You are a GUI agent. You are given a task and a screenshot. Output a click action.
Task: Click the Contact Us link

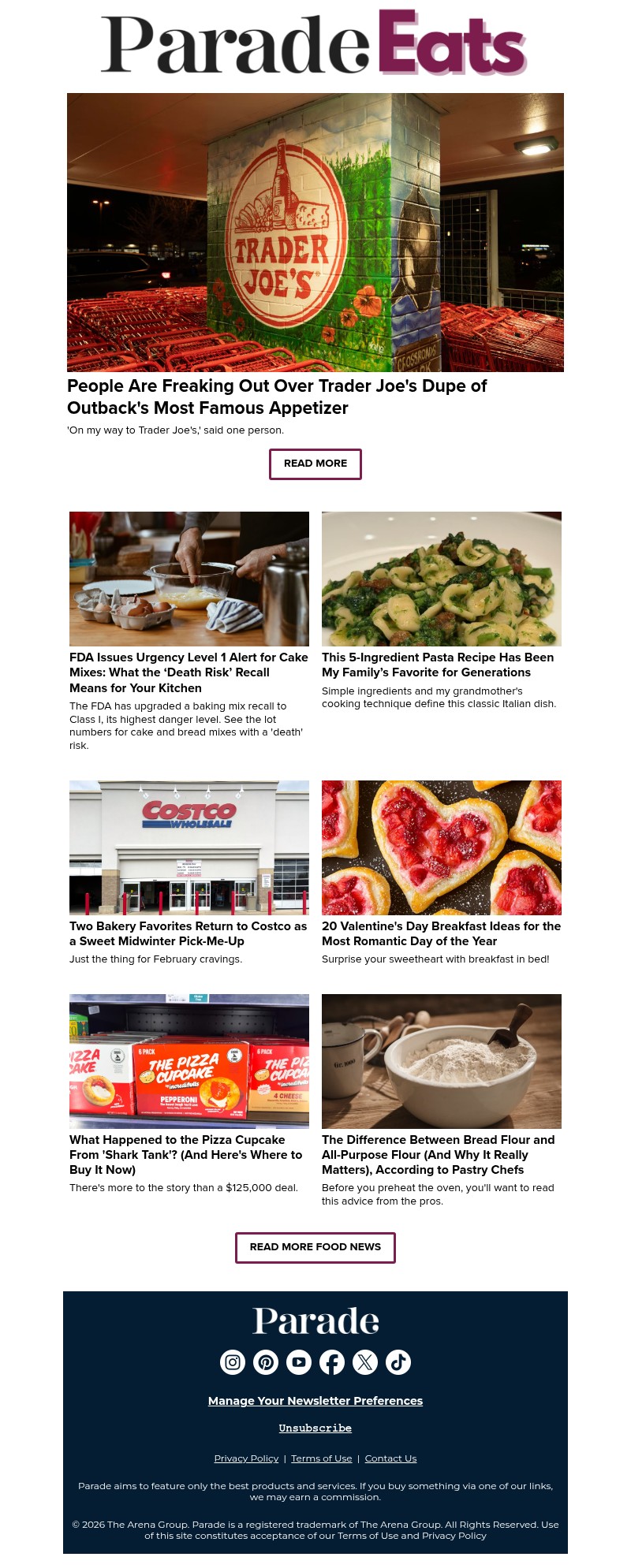390,1458
